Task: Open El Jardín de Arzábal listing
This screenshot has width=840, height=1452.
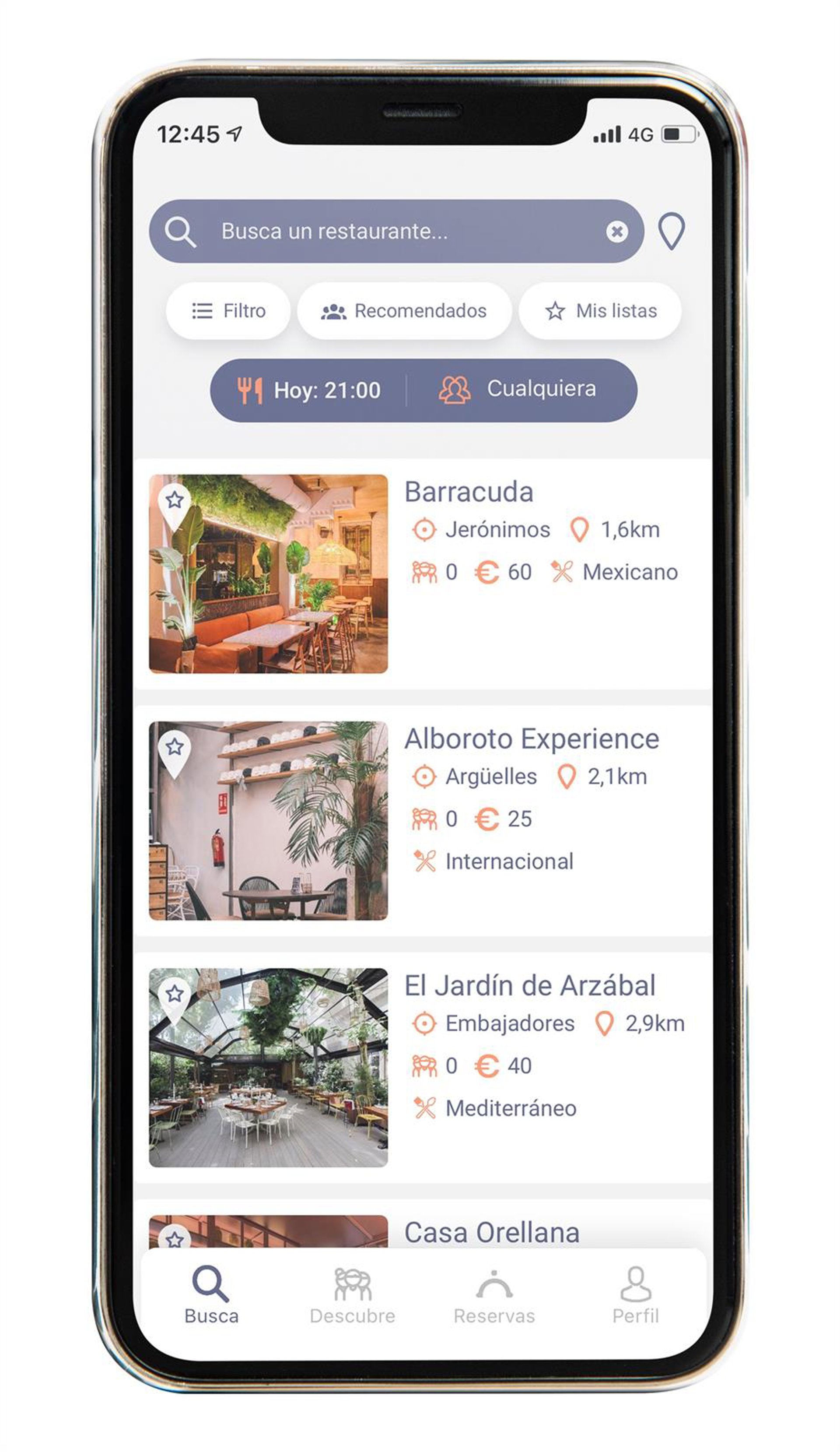Action: pos(530,986)
